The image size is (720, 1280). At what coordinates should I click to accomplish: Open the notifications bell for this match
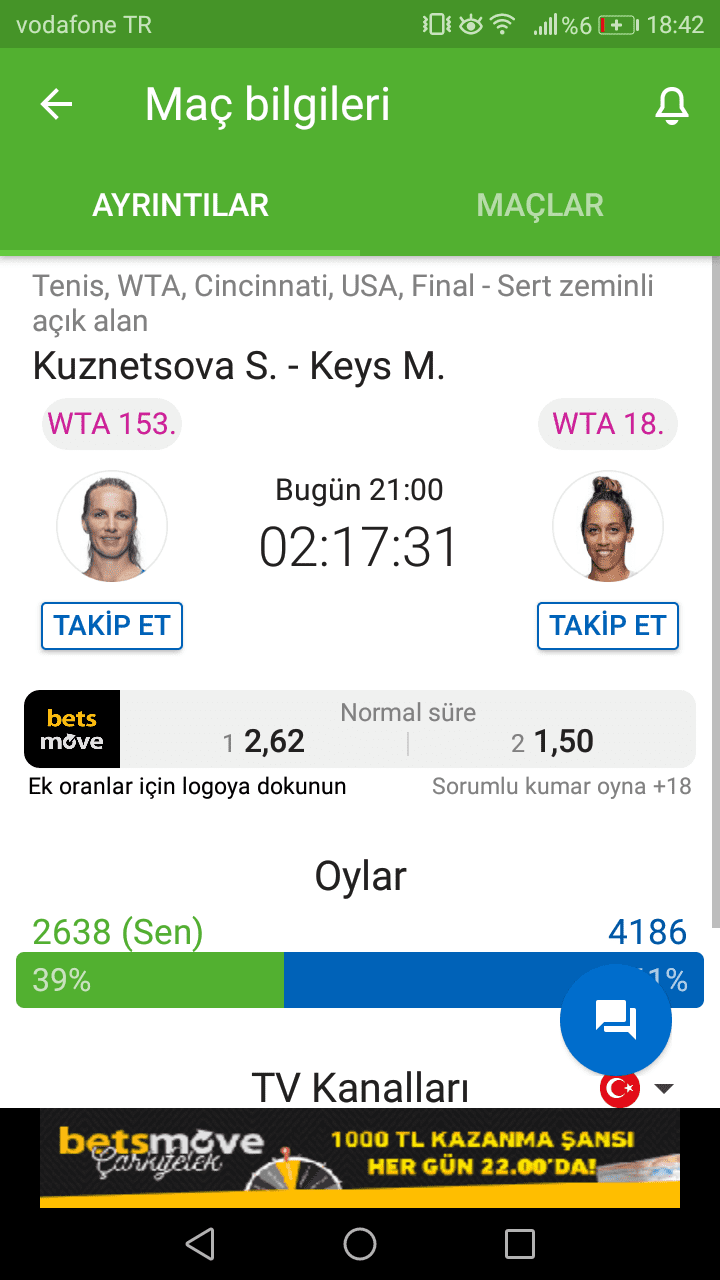click(672, 105)
